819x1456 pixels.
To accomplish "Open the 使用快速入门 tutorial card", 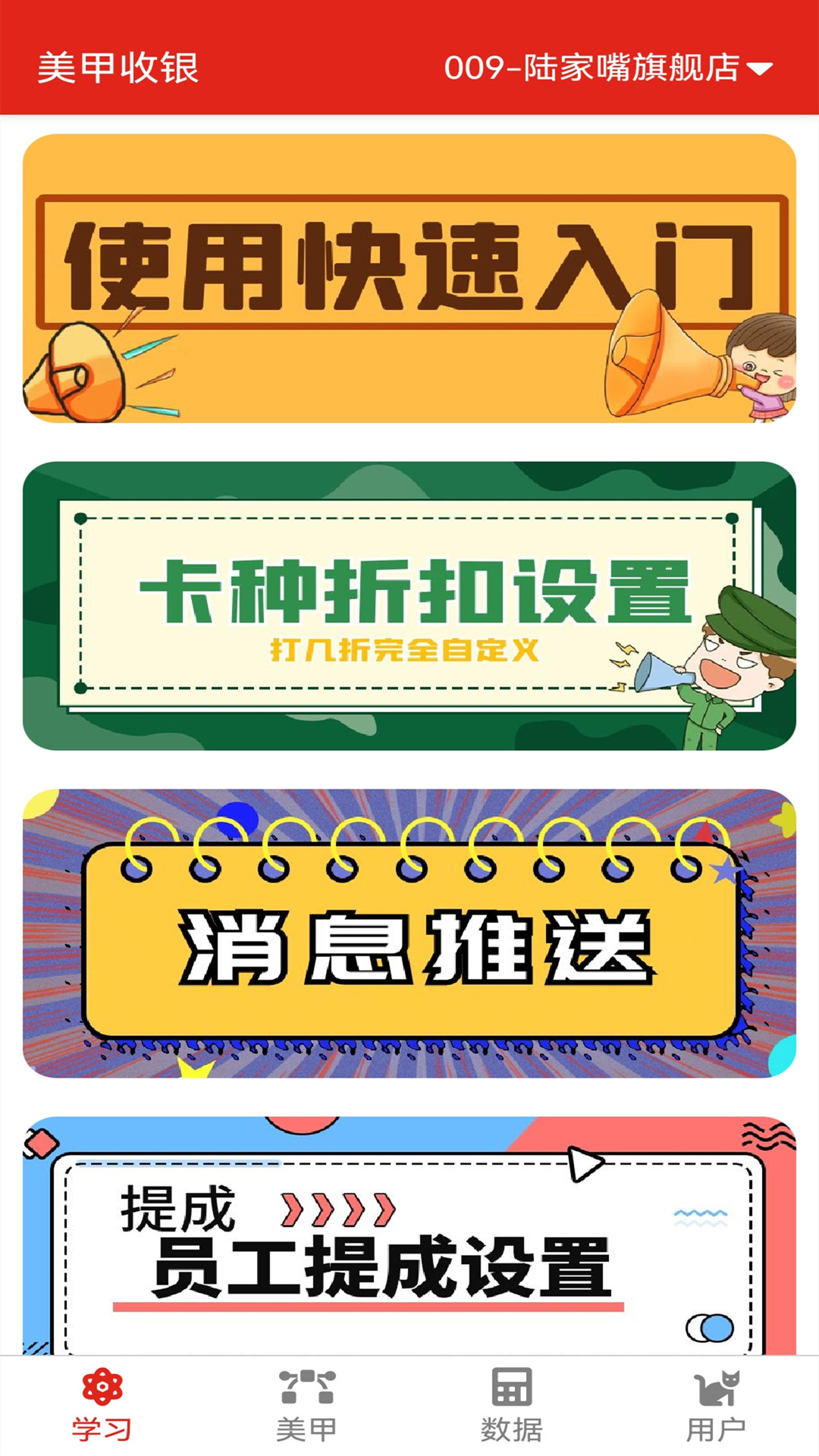I will 409,278.
